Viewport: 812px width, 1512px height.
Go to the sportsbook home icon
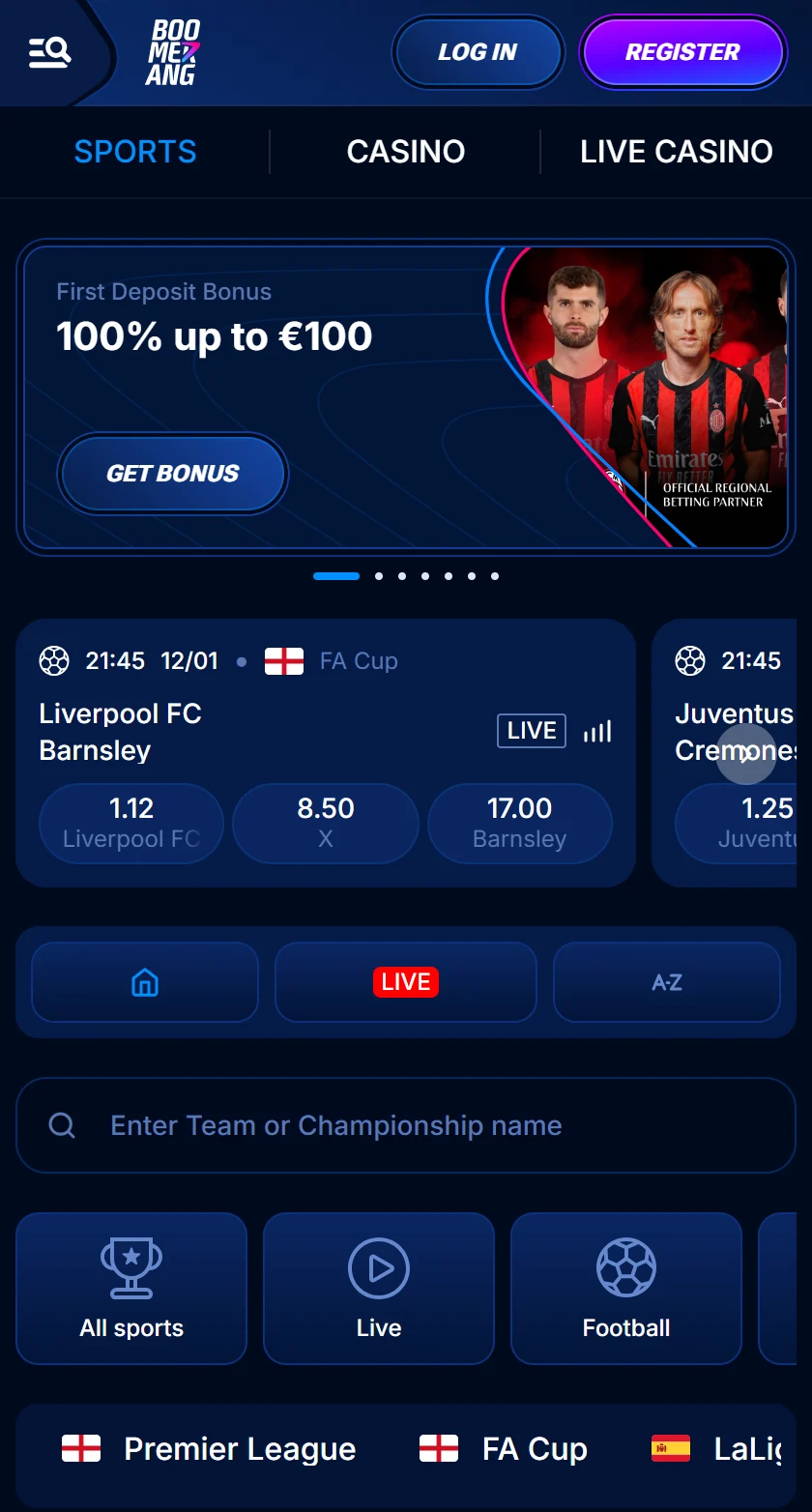[145, 982]
